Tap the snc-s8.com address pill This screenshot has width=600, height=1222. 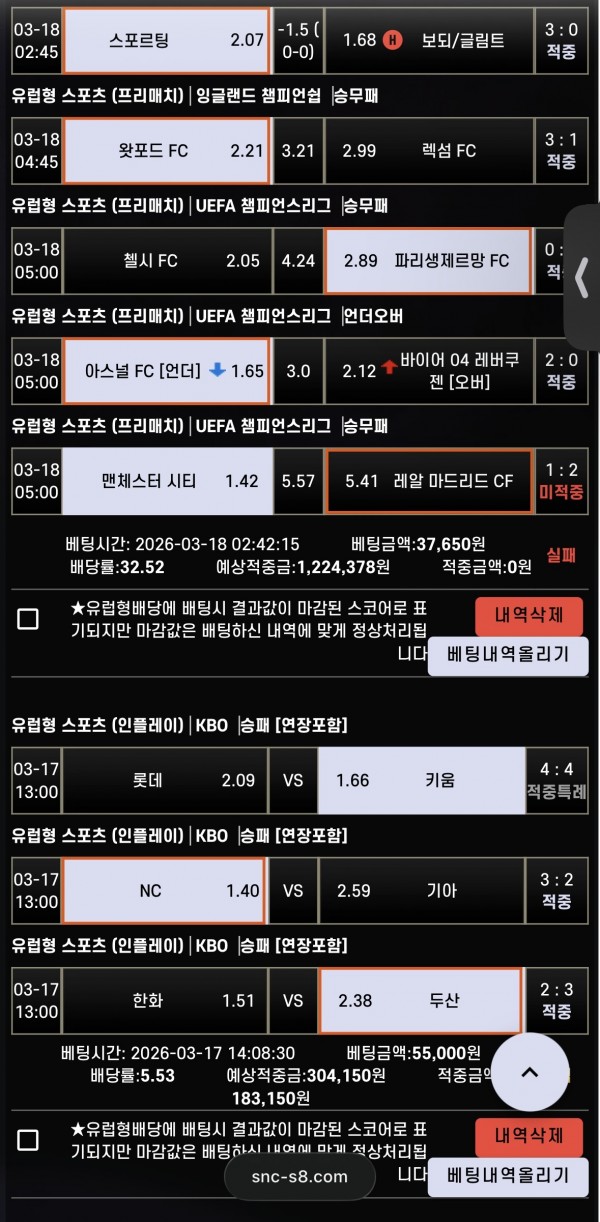(301, 1177)
